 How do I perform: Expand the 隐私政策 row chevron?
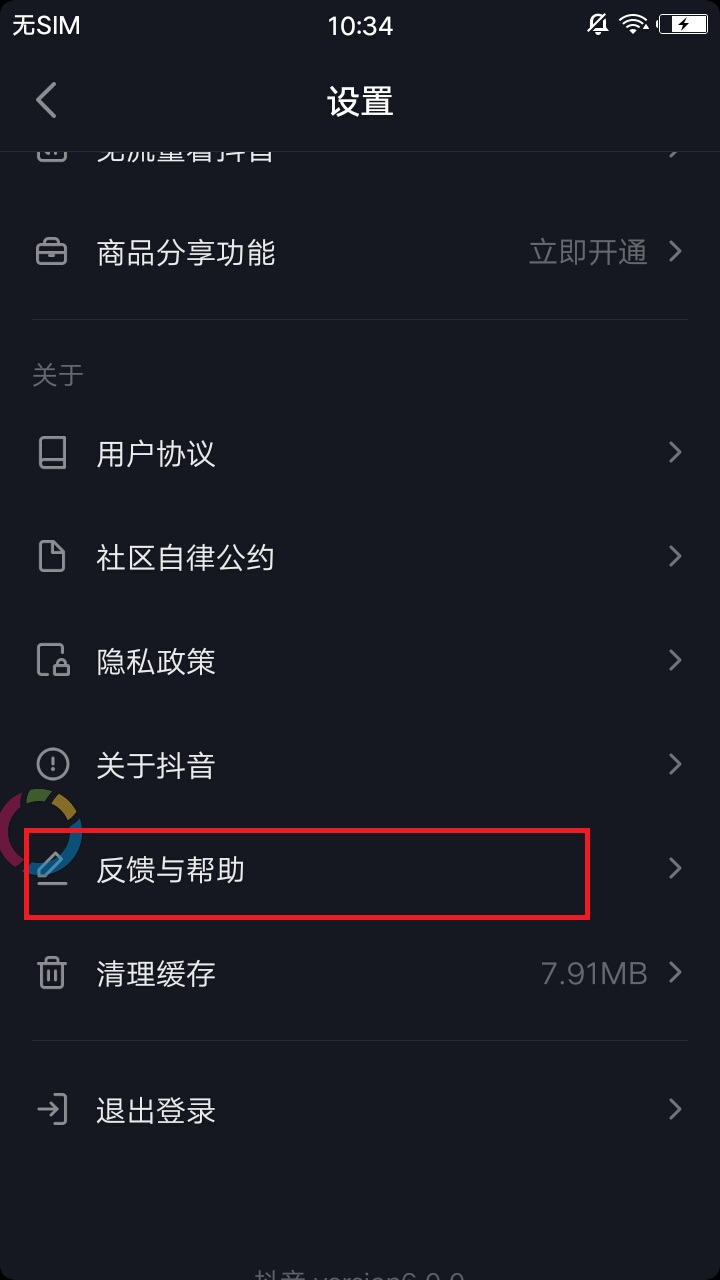(674, 660)
